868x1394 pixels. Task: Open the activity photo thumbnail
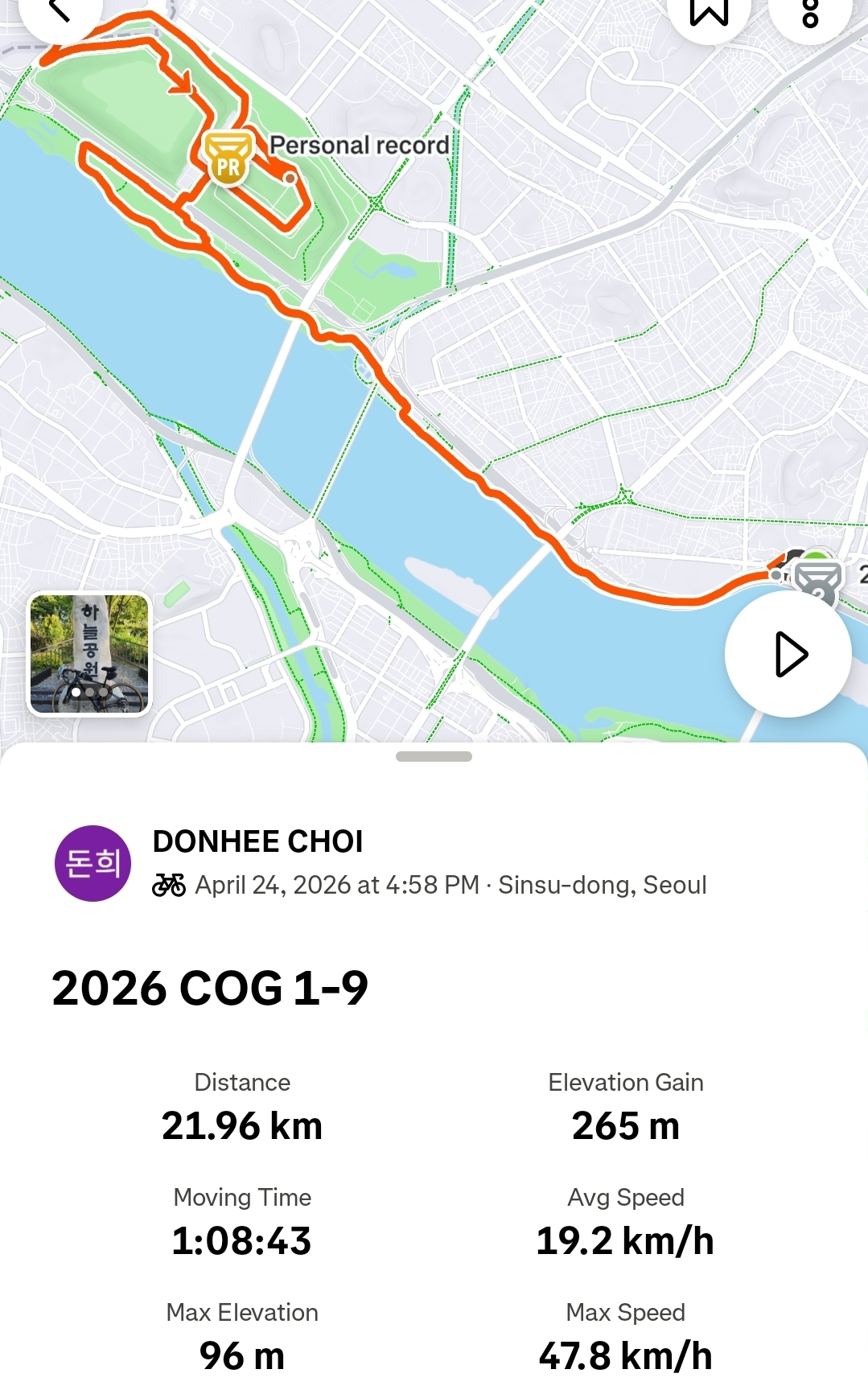(x=89, y=654)
